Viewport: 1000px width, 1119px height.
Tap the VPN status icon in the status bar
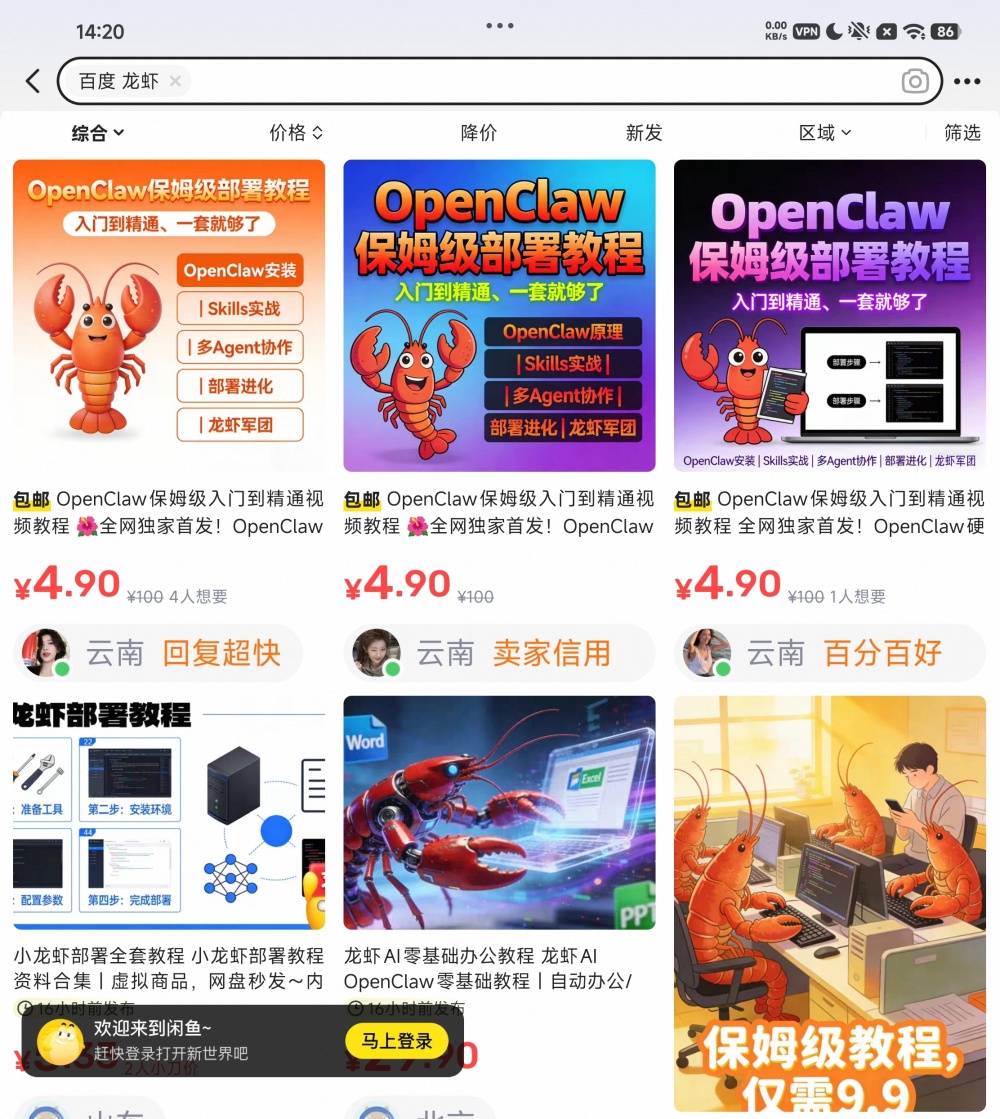(x=806, y=31)
